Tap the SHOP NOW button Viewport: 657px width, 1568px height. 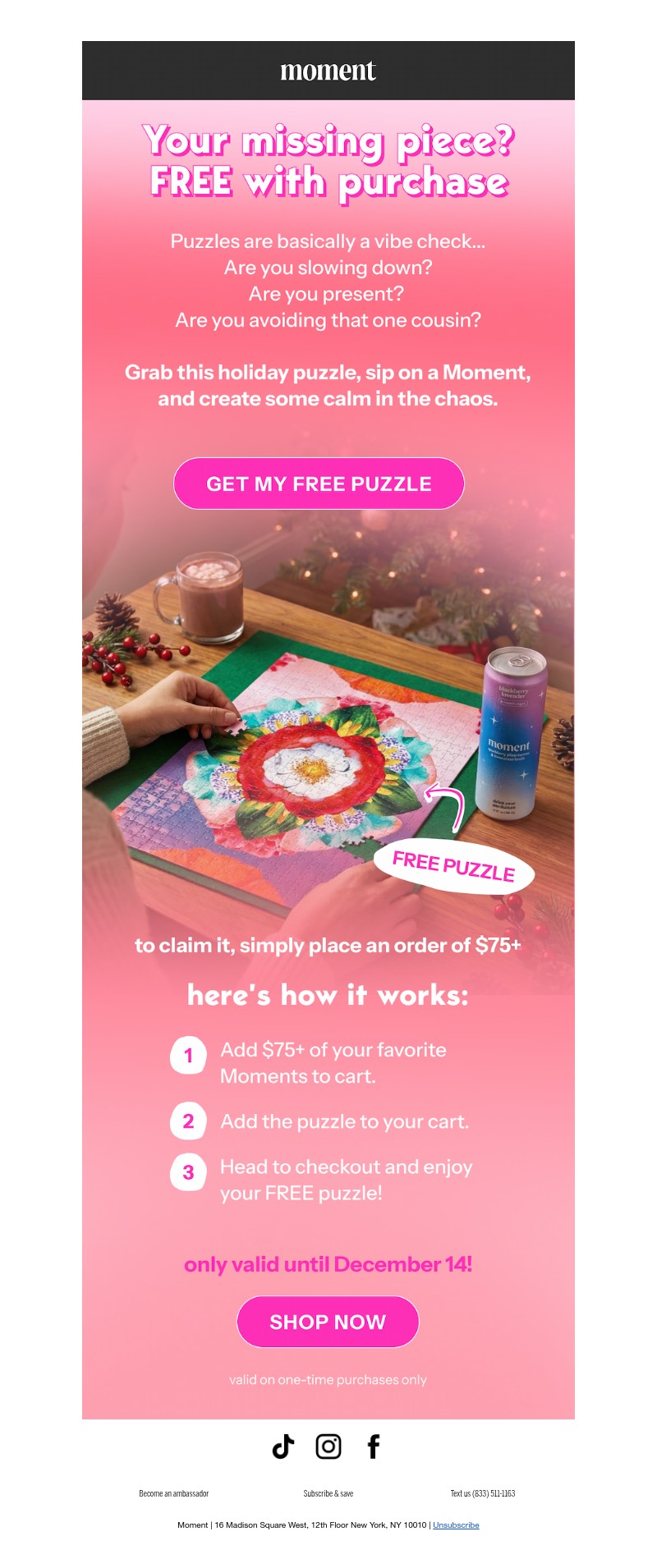click(328, 1322)
